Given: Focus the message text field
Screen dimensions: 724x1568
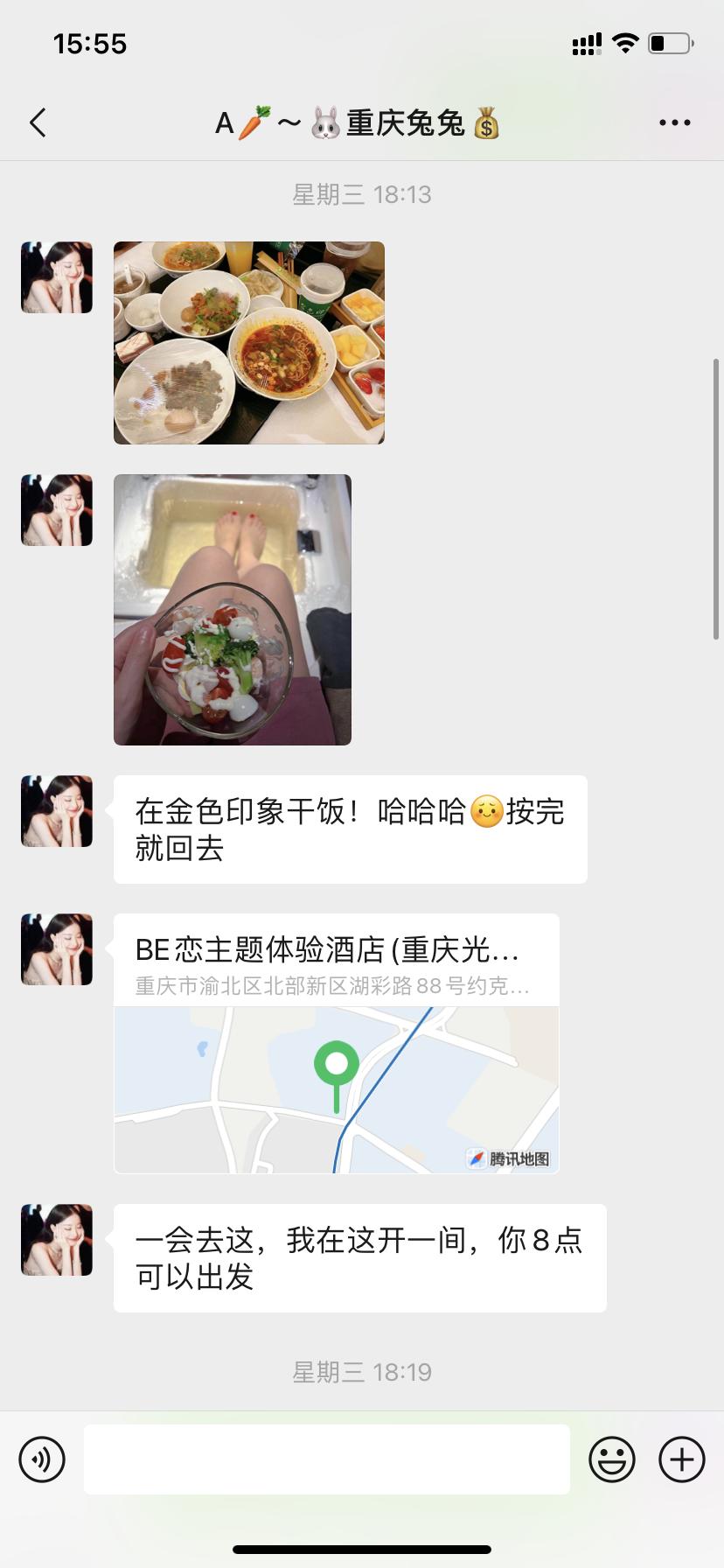Looking at the screenshot, I should (327, 1459).
